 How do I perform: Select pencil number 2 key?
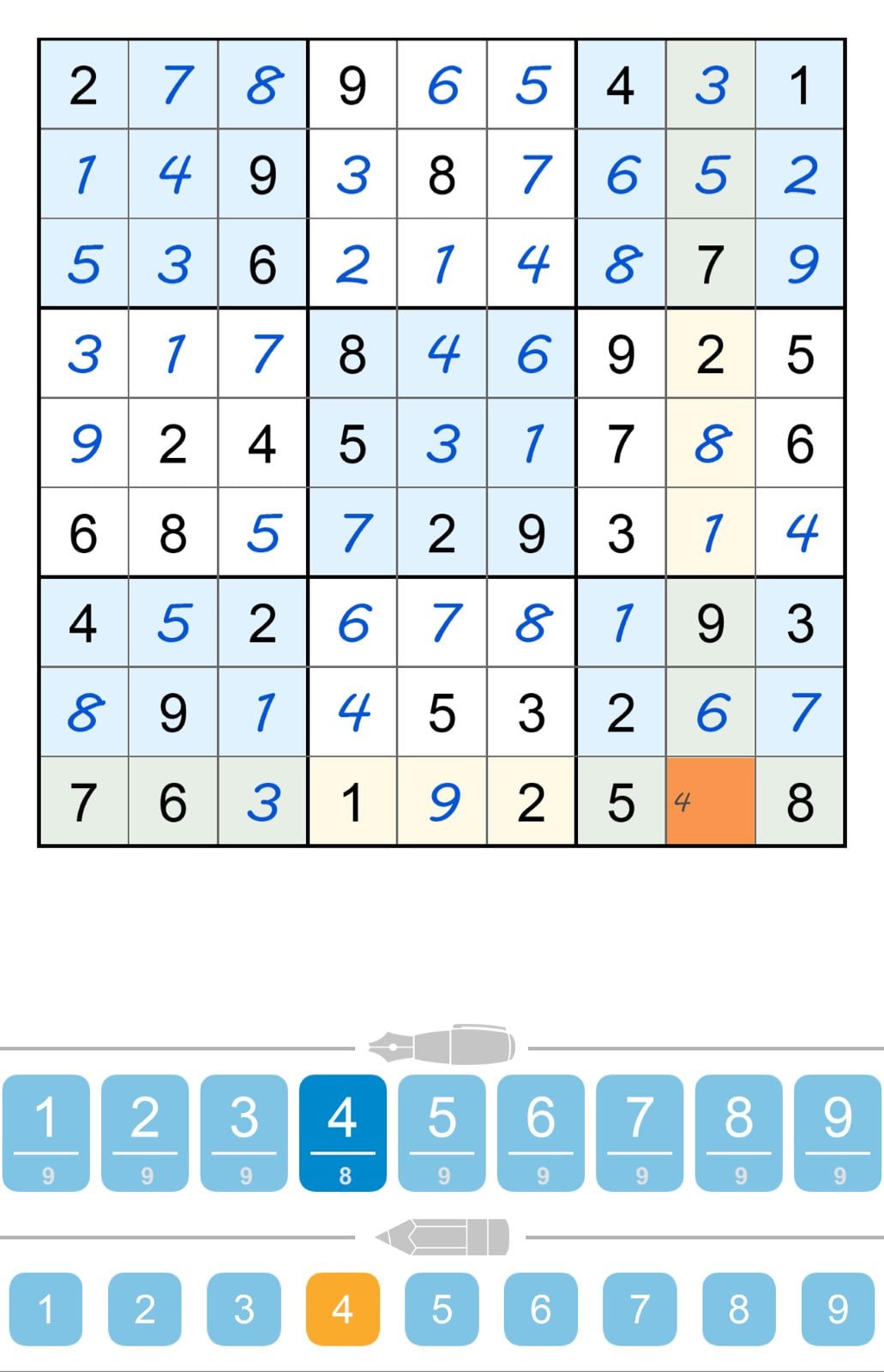coord(147,1309)
